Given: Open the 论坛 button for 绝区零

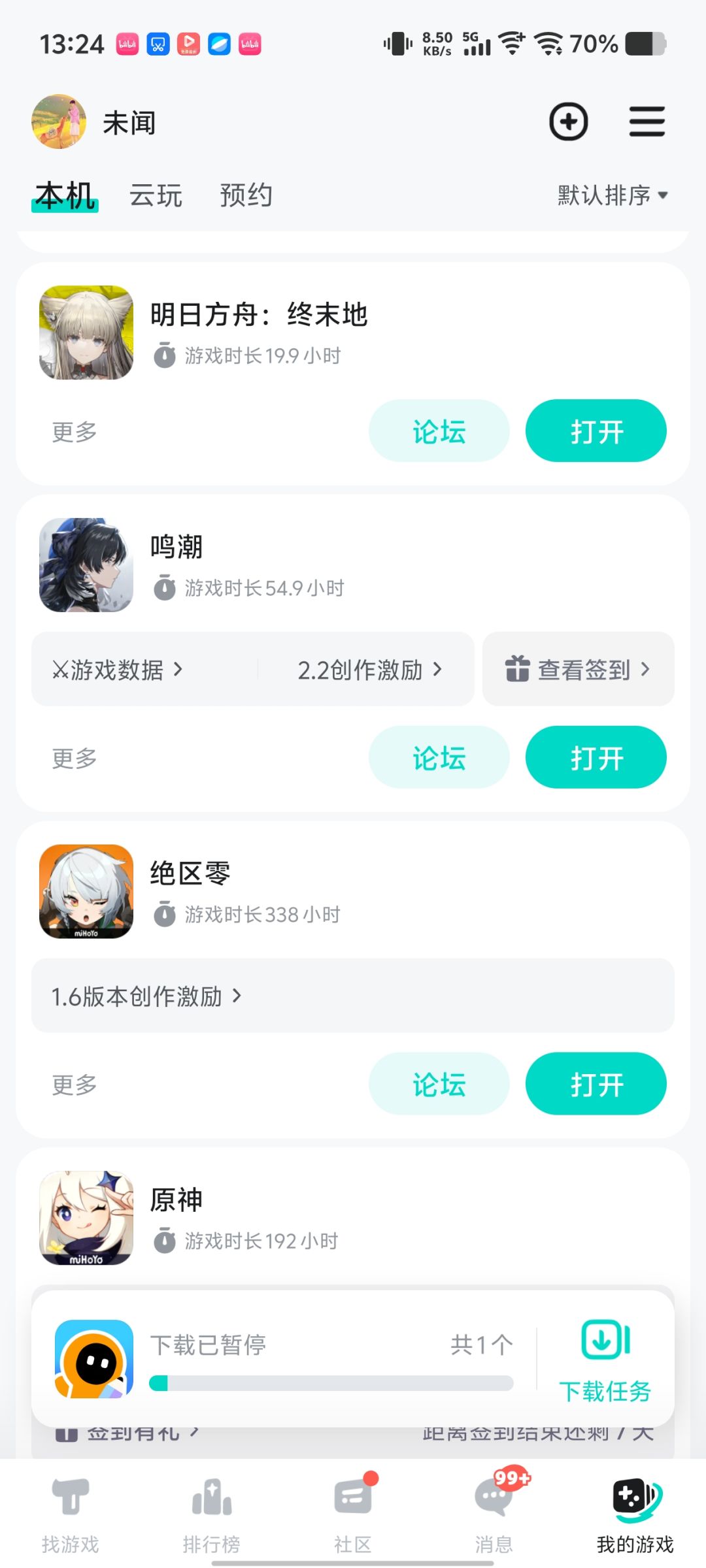Looking at the screenshot, I should tap(439, 1083).
